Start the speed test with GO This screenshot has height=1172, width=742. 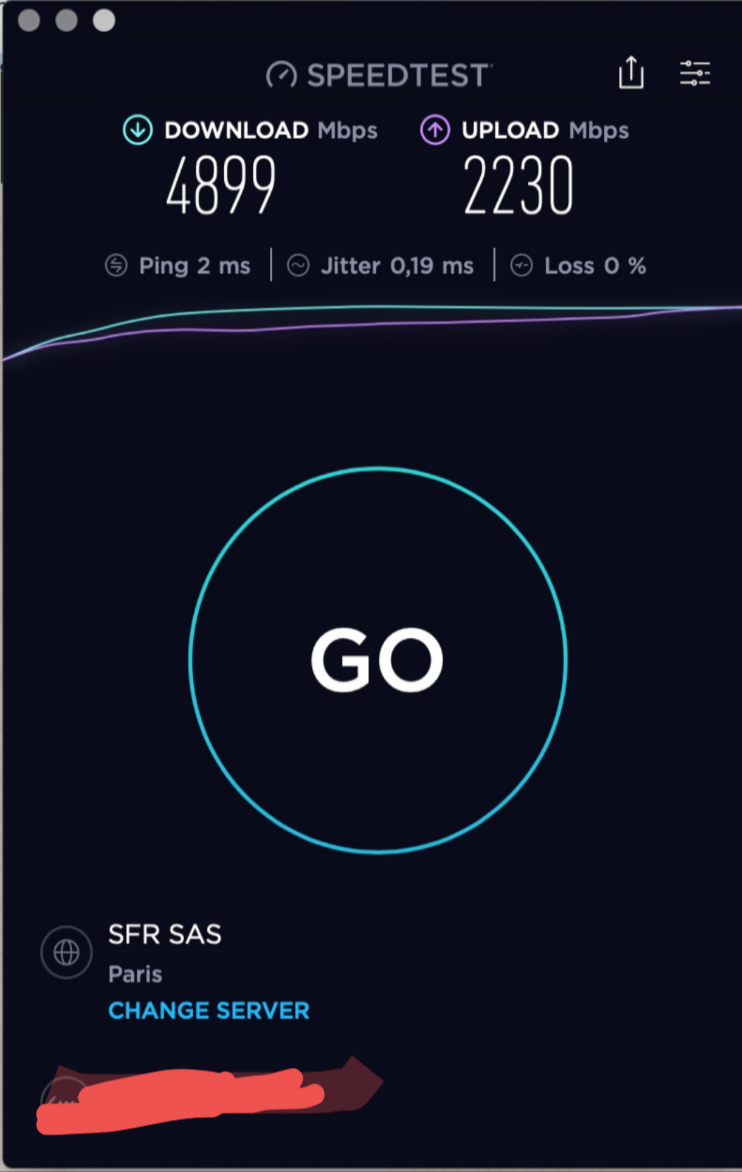click(x=377, y=660)
